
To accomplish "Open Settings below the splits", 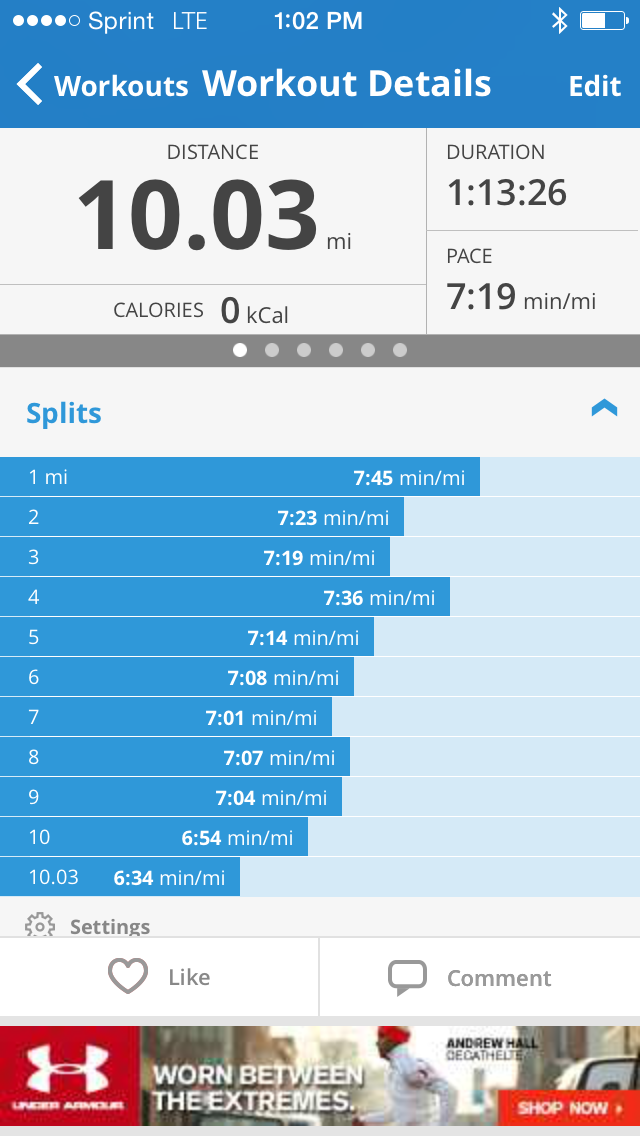I will pos(88,925).
